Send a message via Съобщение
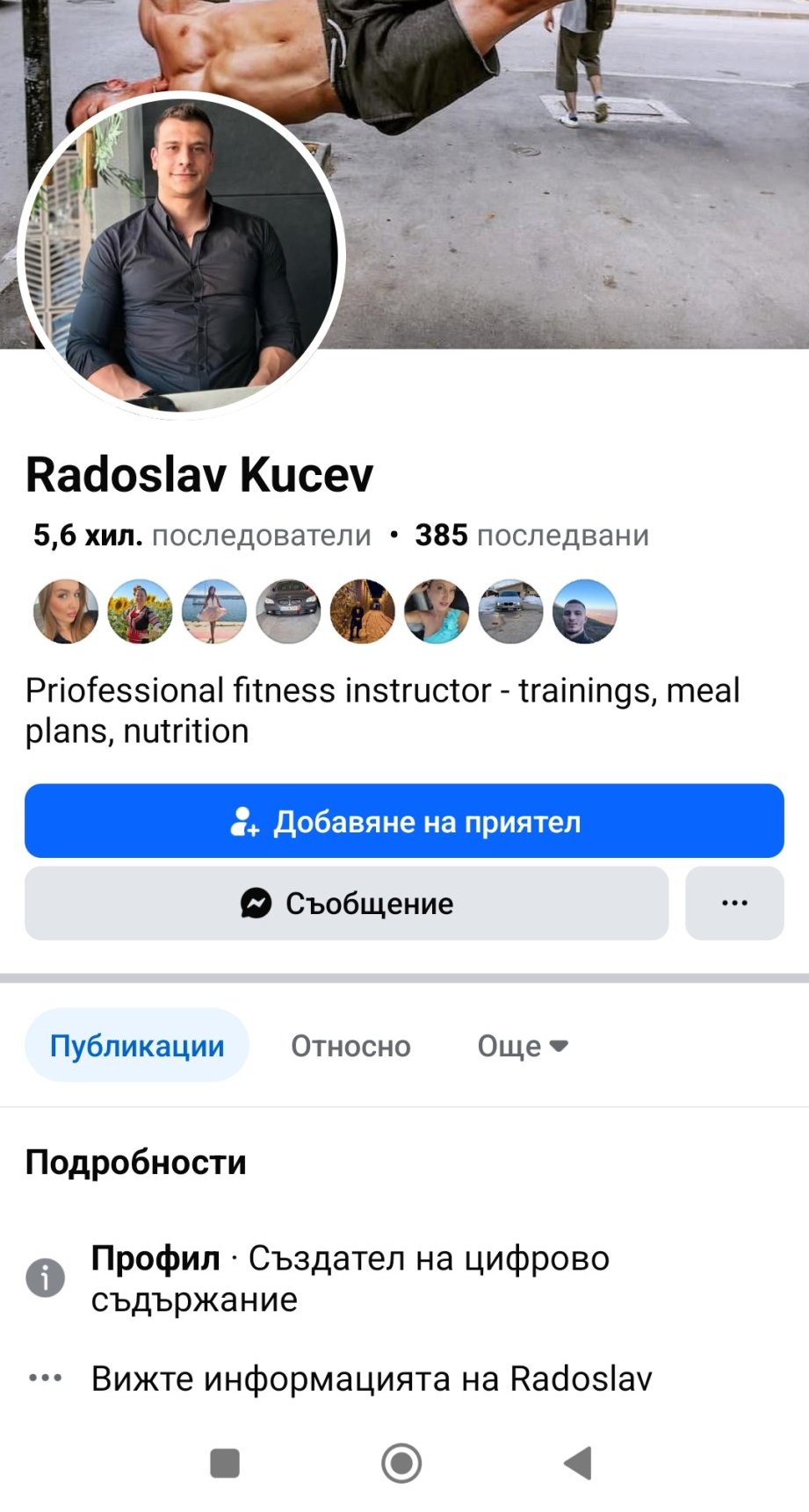Screen dimensions: 809x1512 pos(346,904)
